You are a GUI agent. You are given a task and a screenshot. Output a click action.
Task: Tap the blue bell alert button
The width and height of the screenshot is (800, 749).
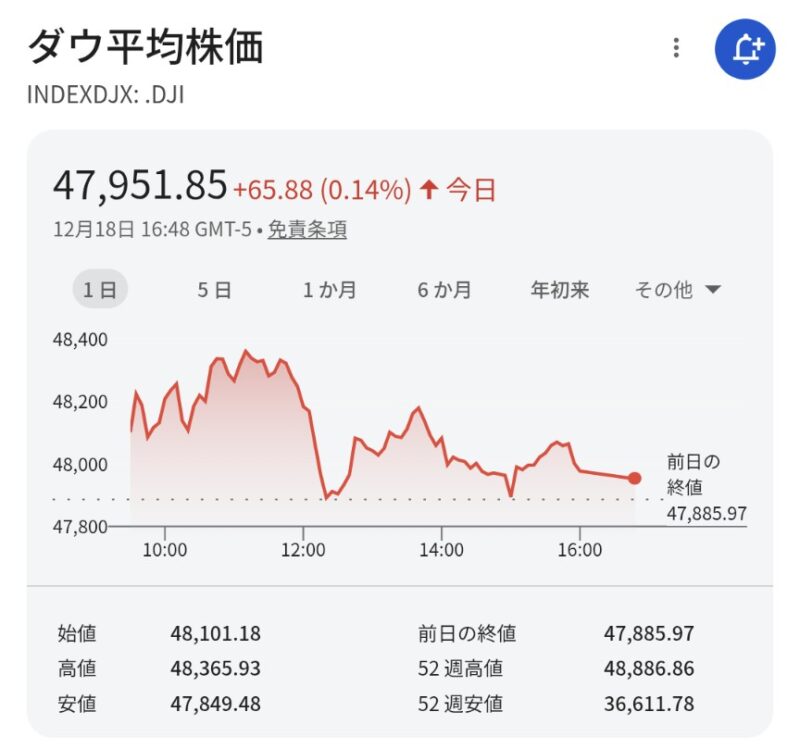coord(745,48)
